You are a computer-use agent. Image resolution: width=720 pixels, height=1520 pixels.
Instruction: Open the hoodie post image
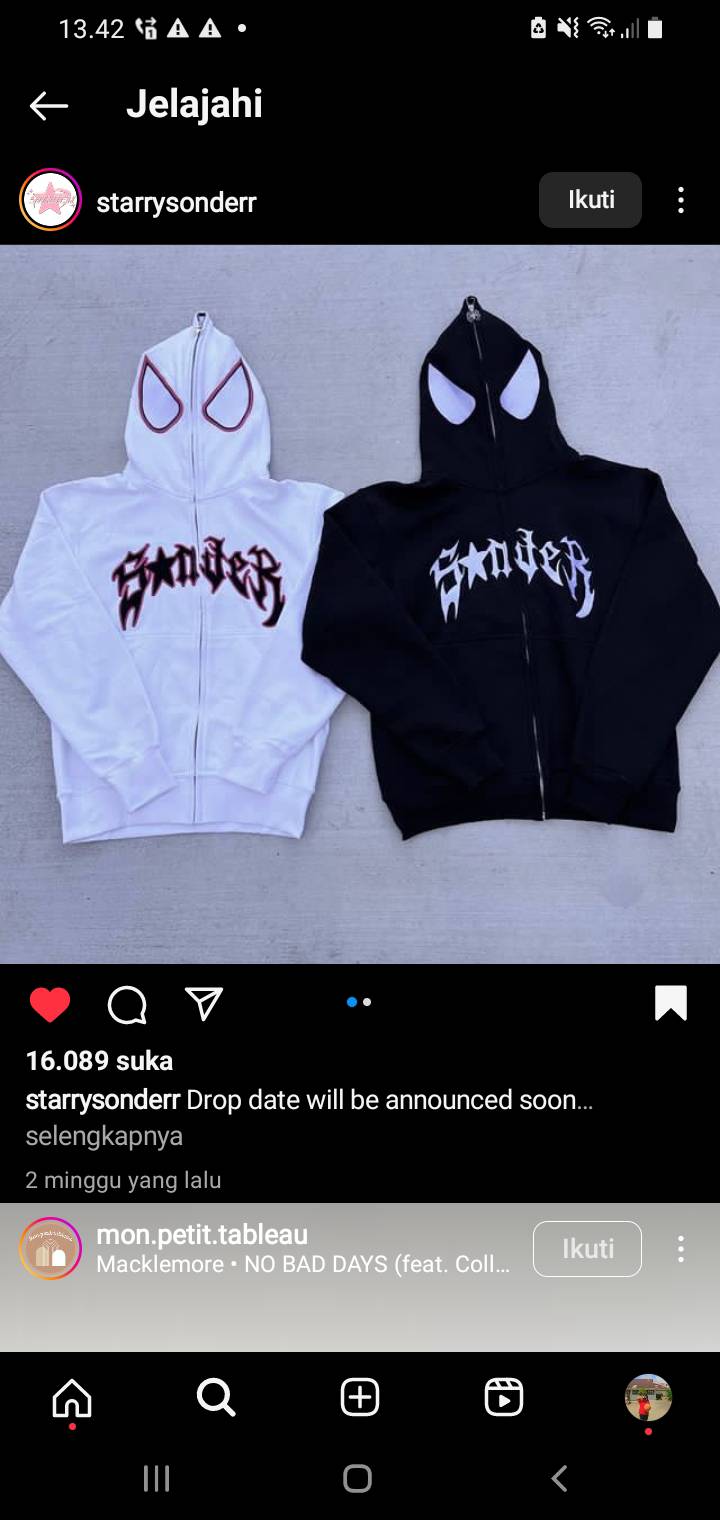pyautogui.click(x=360, y=604)
